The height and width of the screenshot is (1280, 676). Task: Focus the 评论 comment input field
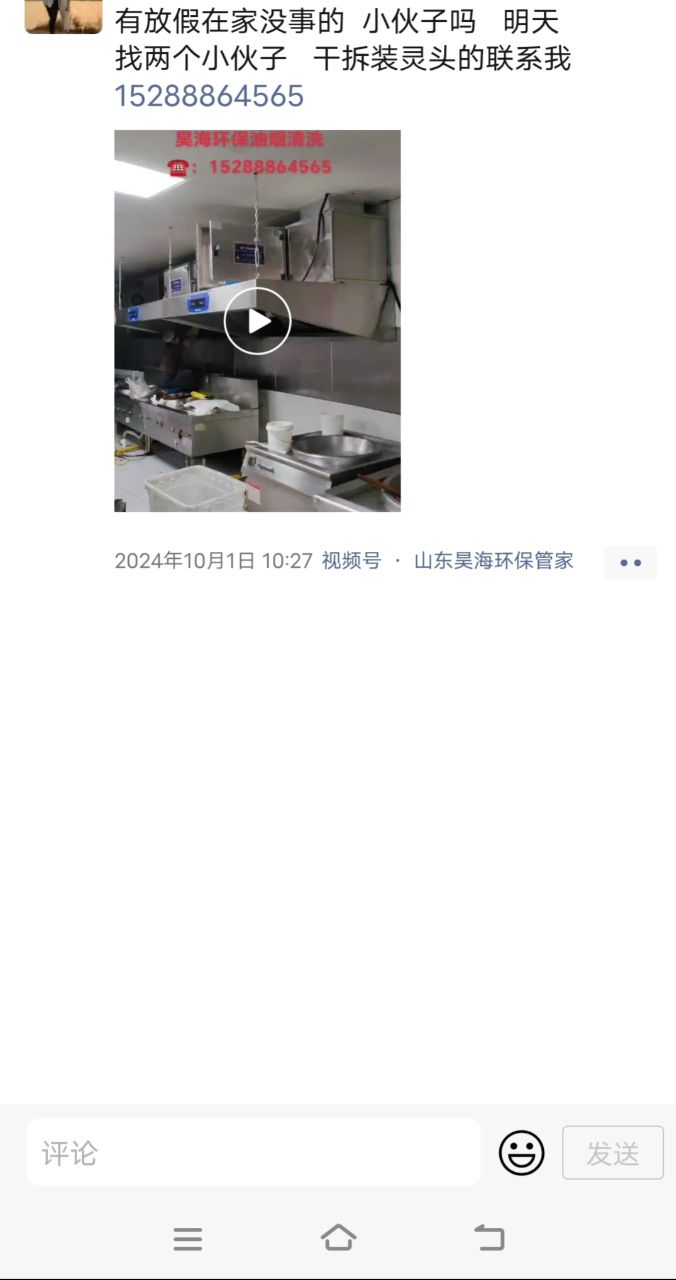(253, 1153)
